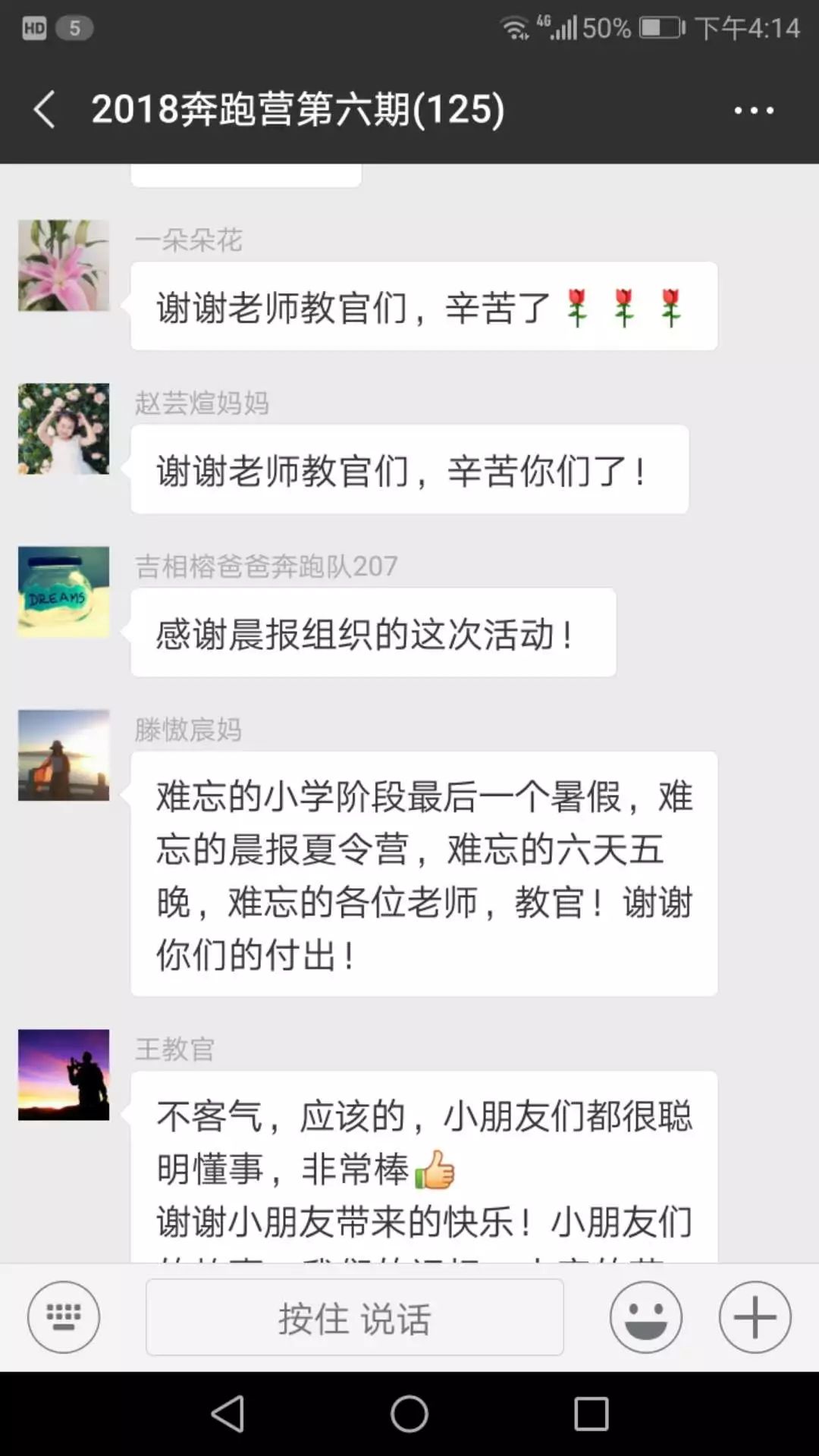Open the plus attachments menu
Screen dimensions: 819x1456
[755, 1317]
